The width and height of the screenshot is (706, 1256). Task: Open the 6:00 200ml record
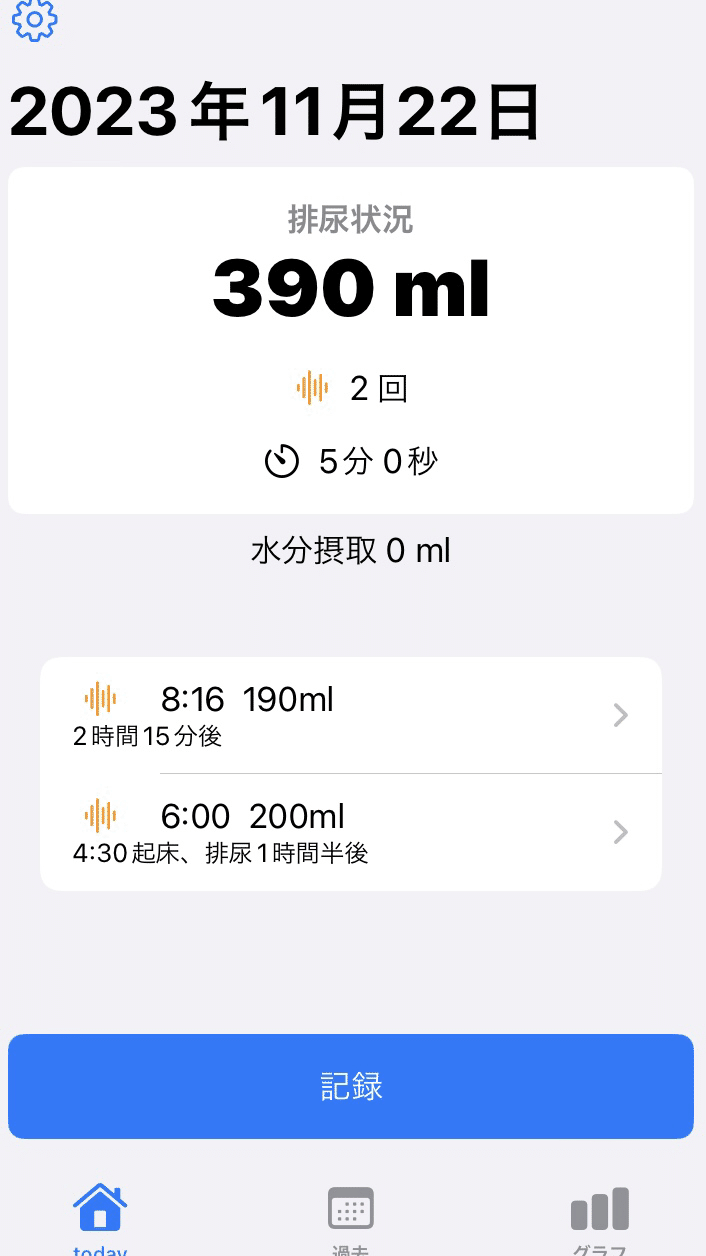tap(351, 832)
